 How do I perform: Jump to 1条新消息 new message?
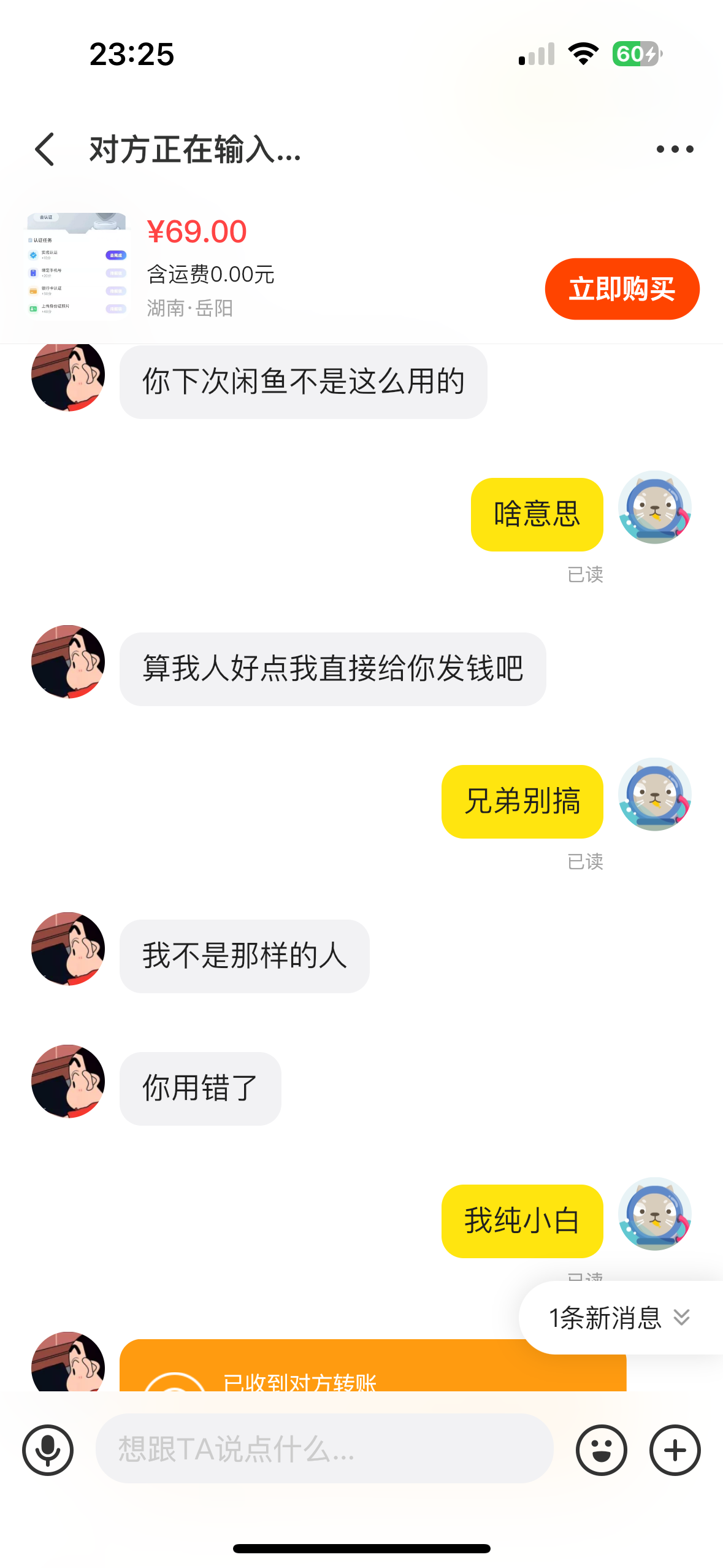(x=619, y=1318)
